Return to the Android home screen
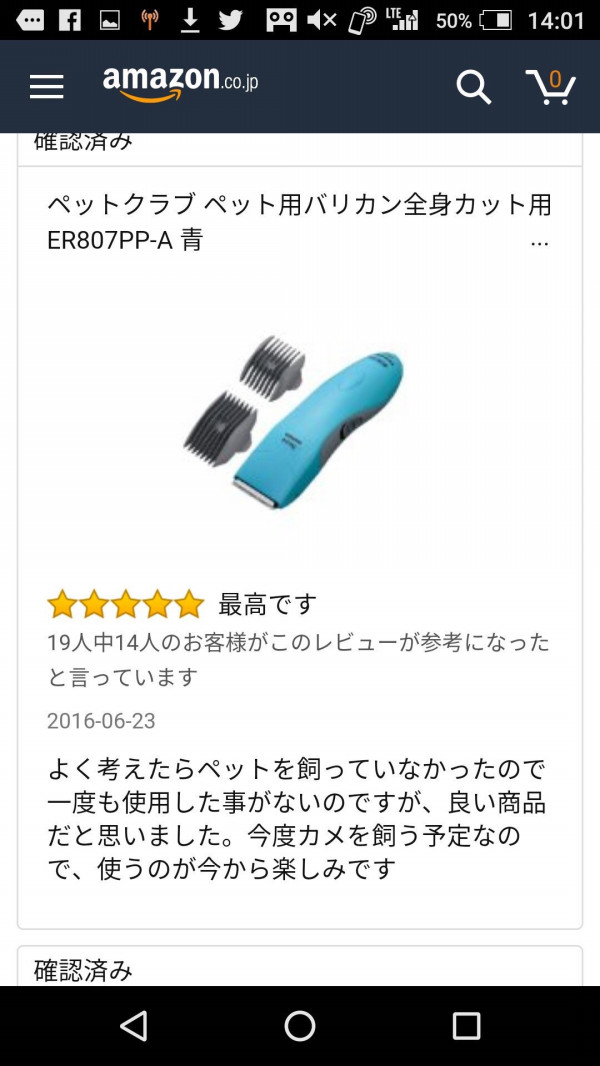600x1066 pixels. [300, 1025]
